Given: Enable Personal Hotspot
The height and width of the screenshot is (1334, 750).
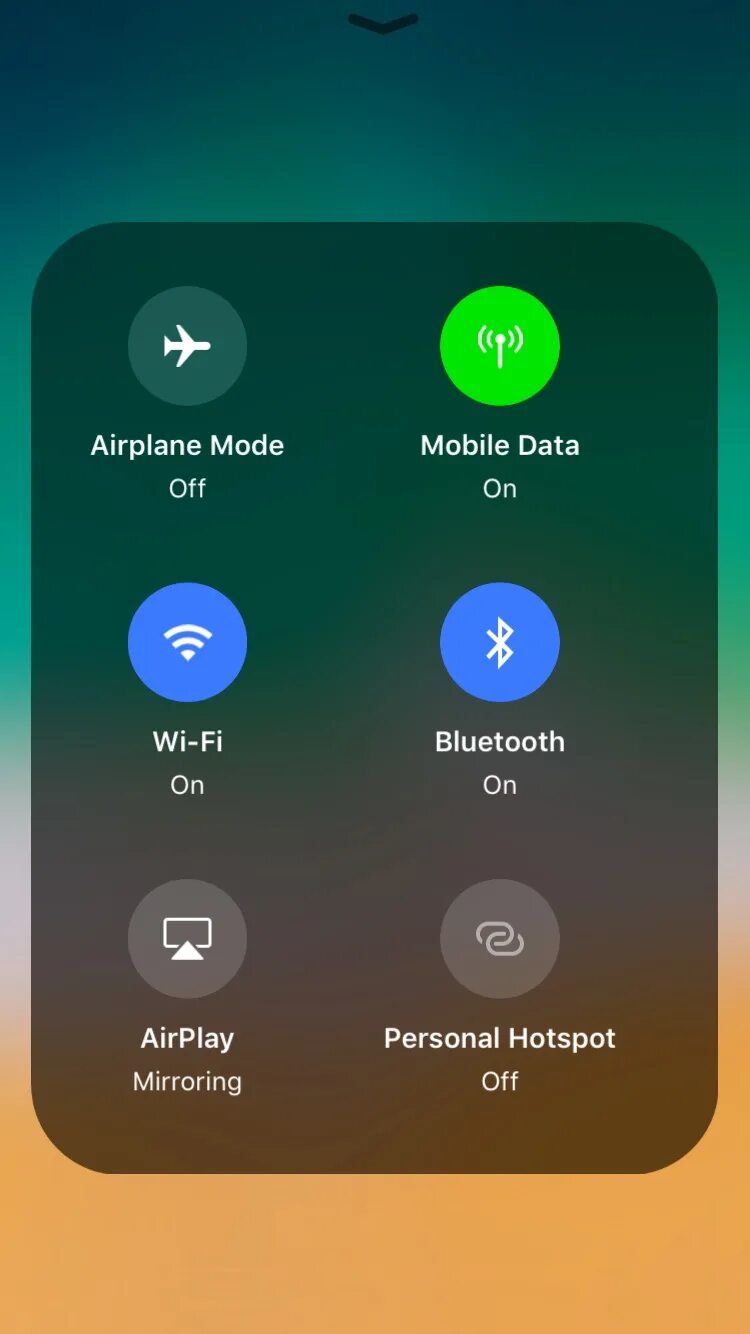Looking at the screenshot, I should tap(500, 939).
